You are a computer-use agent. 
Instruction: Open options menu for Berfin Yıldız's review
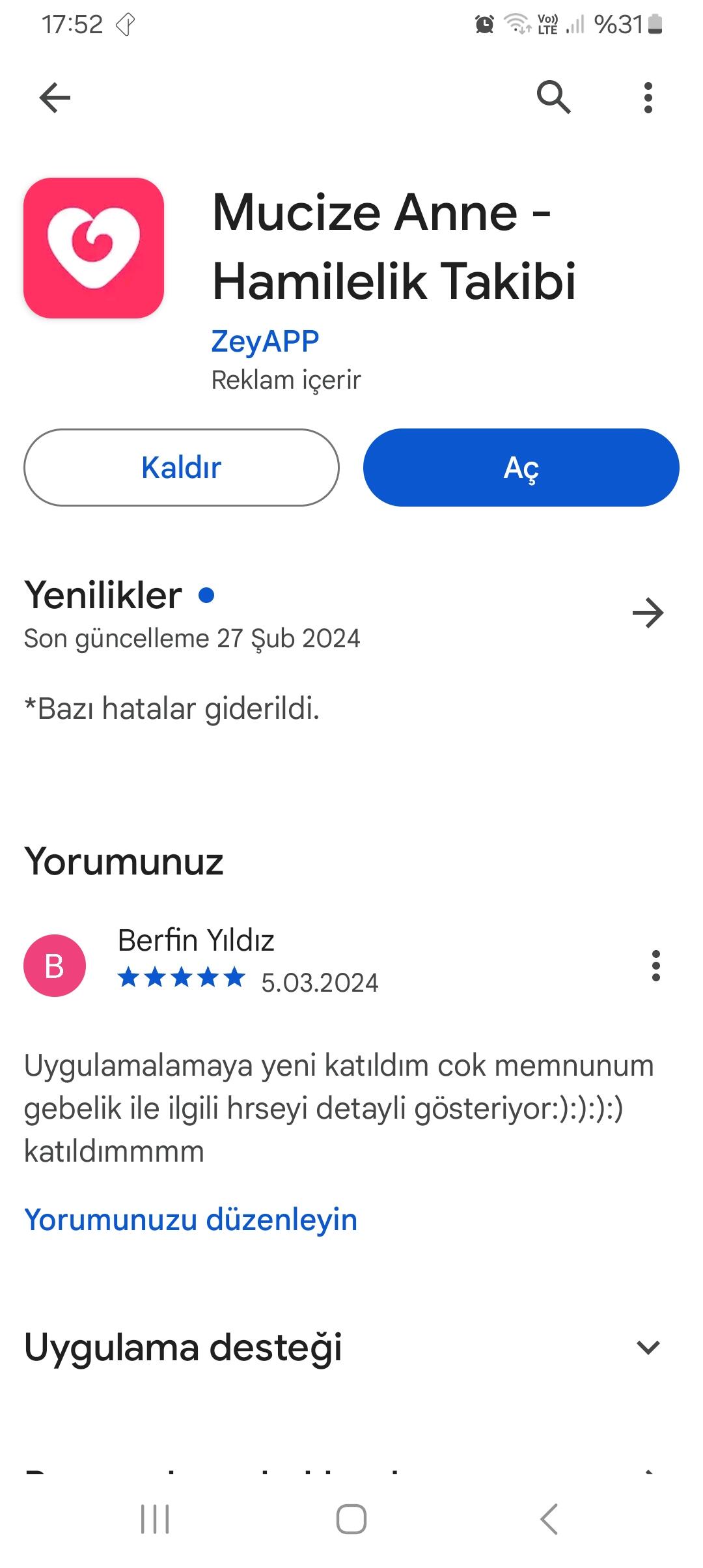pos(656,966)
